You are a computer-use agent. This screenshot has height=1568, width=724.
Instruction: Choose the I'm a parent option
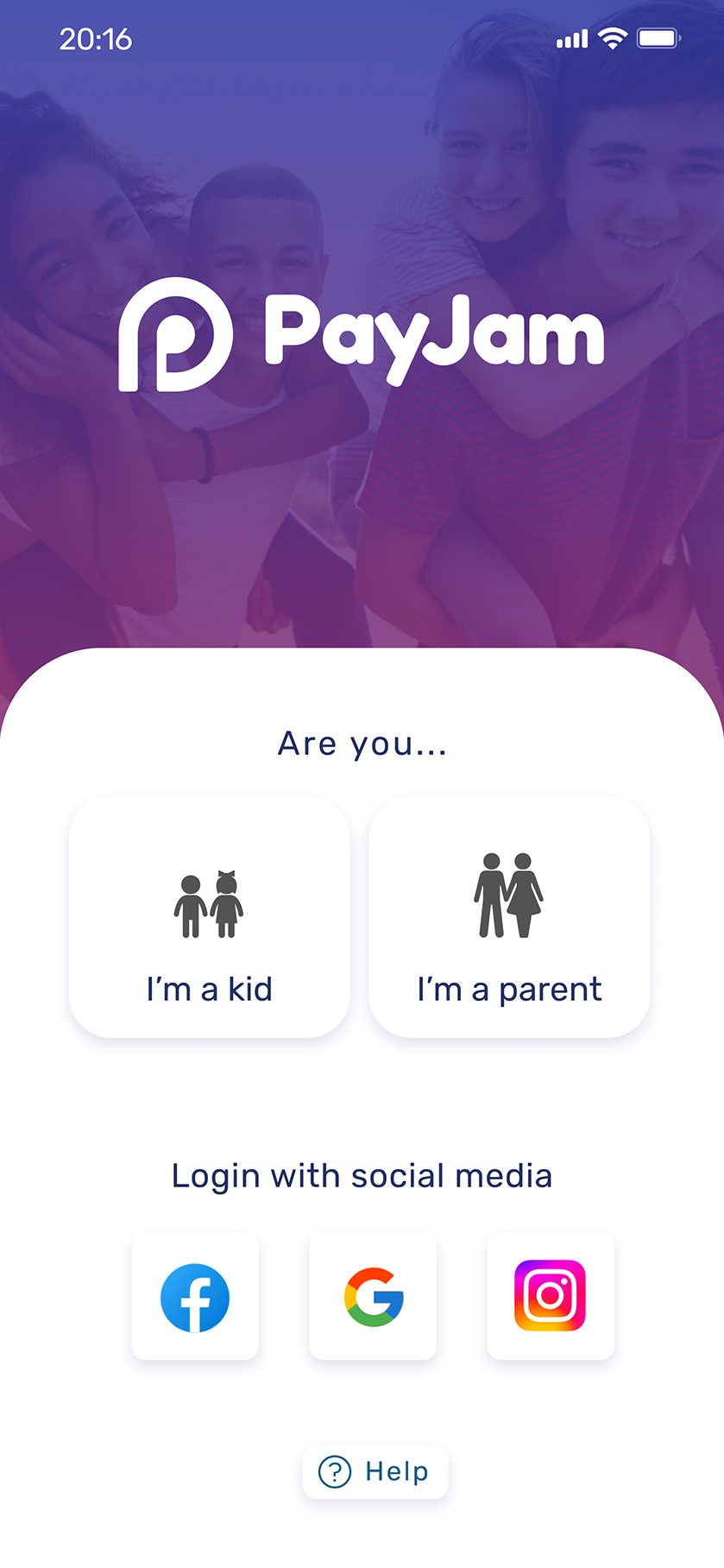click(x=509, y=917)
